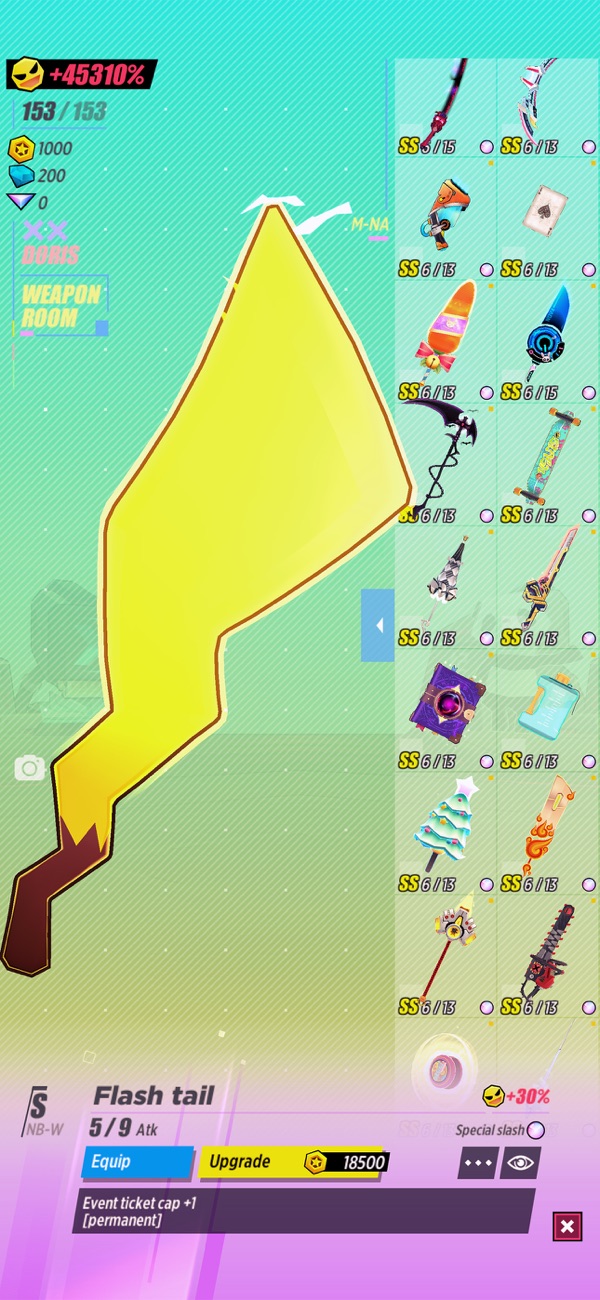
Task: Select the blue flame blade weapon
Action: point(548,333)
